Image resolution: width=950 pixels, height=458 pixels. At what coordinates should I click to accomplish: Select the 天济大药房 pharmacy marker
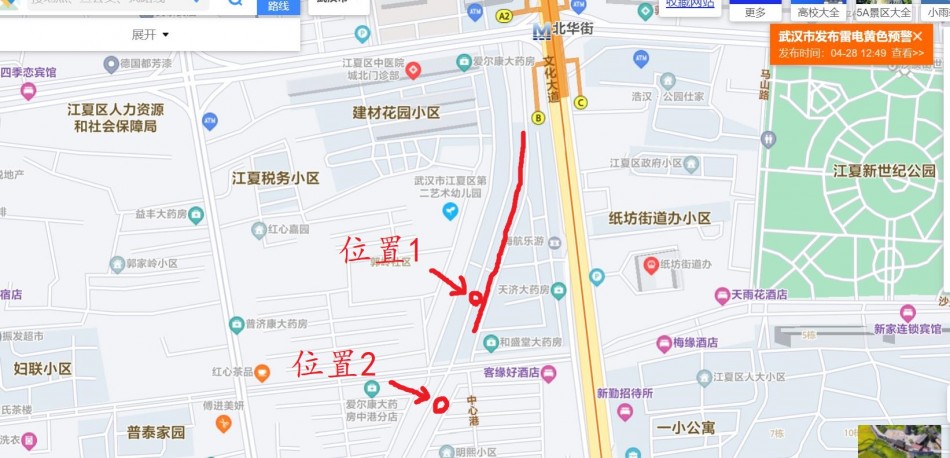558,290
